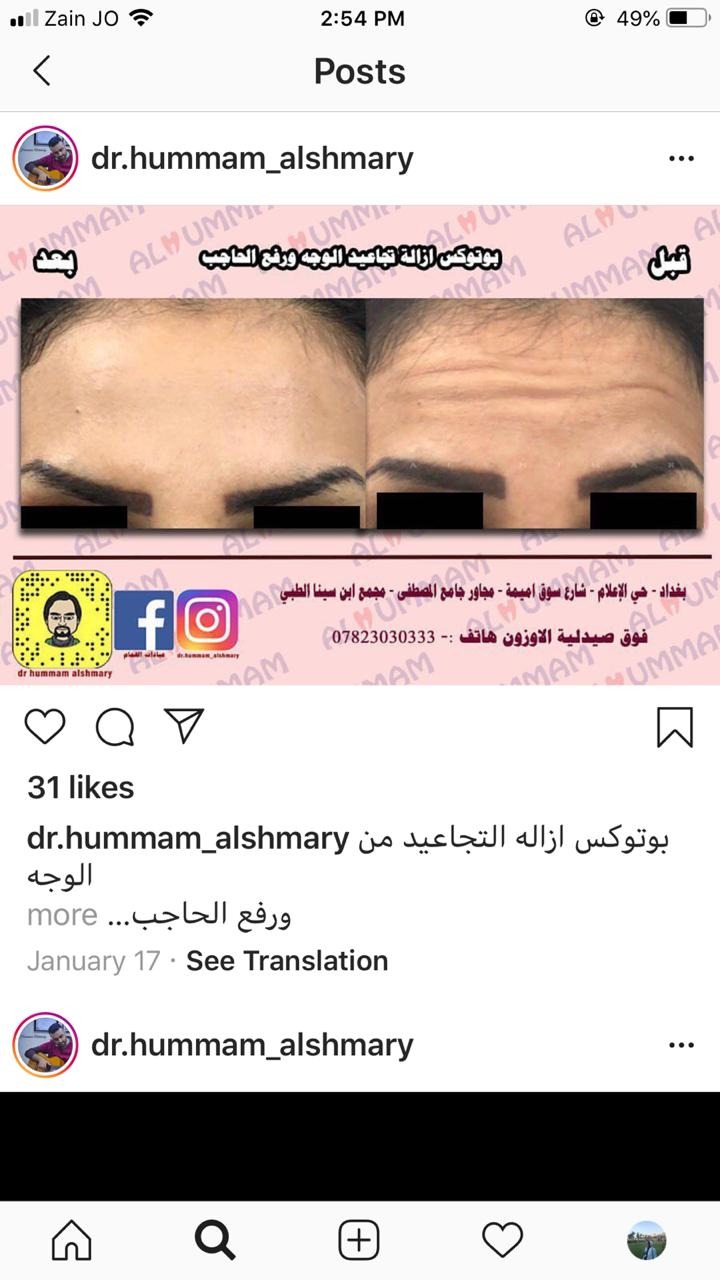Open comments on the Botox post
Image resolution: width=720 pixels, height=1280 pixels.
point(115,727)
